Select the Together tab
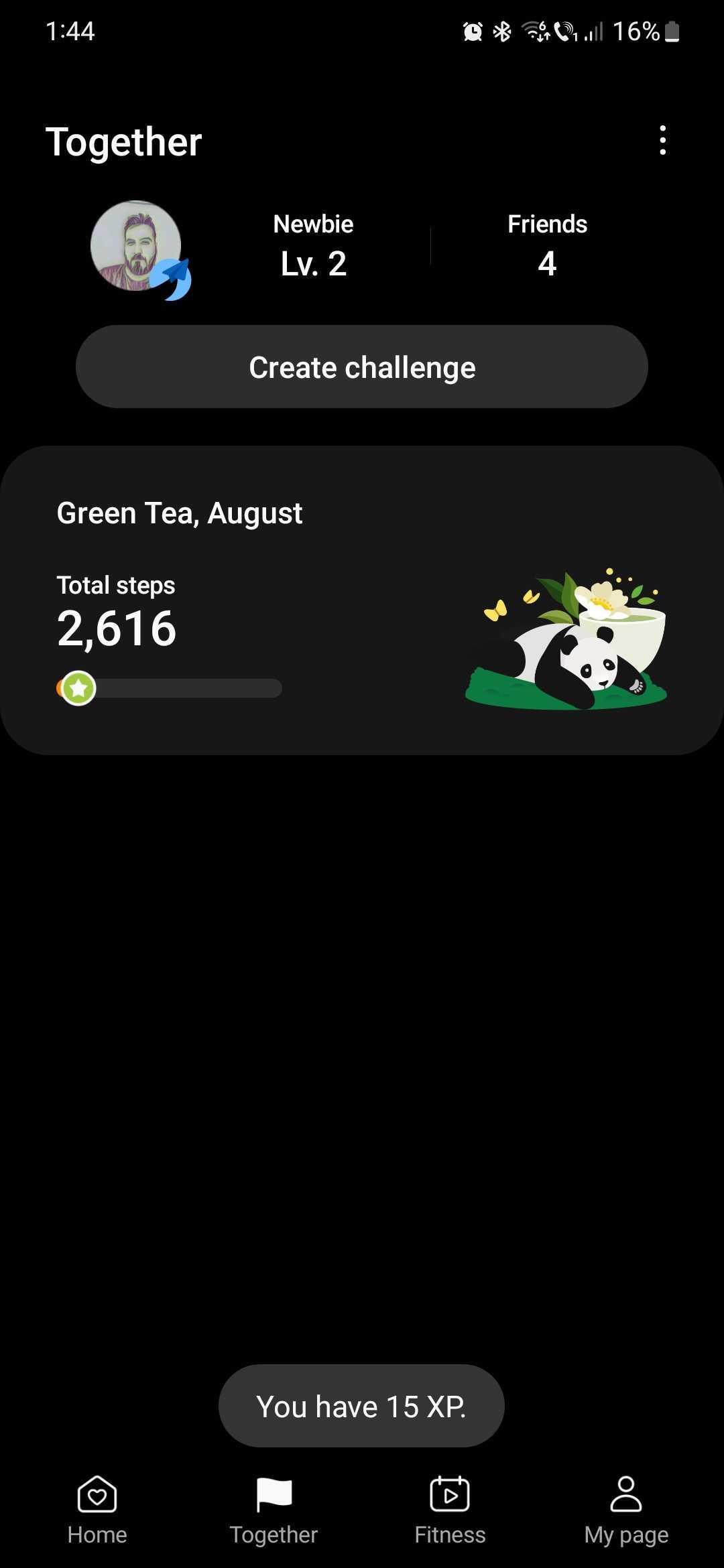Screen dimensions: 724x1568 [x=274, y=1510]
